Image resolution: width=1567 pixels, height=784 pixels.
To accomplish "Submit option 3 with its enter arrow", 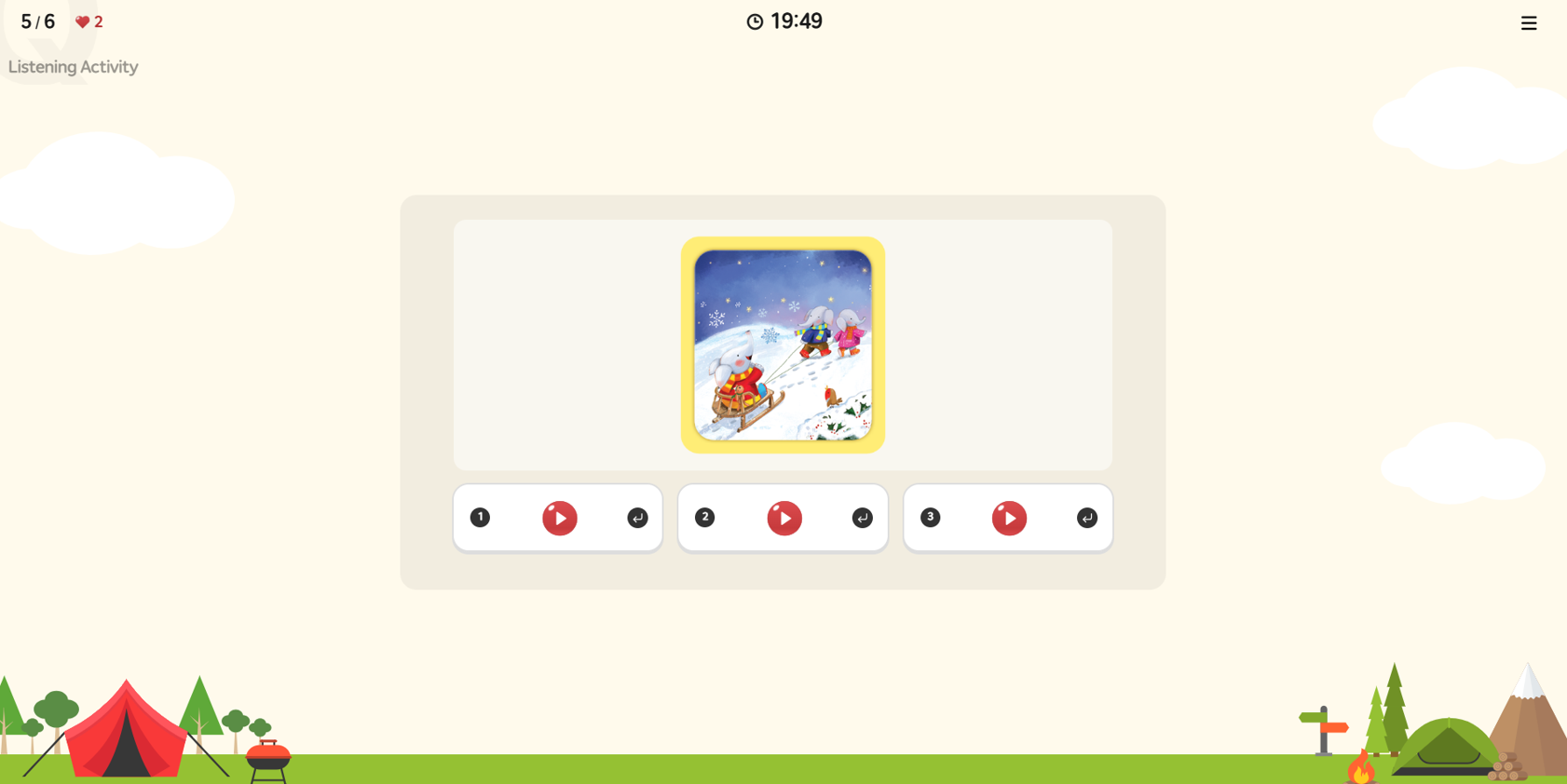I will [x=1087, y=518].
